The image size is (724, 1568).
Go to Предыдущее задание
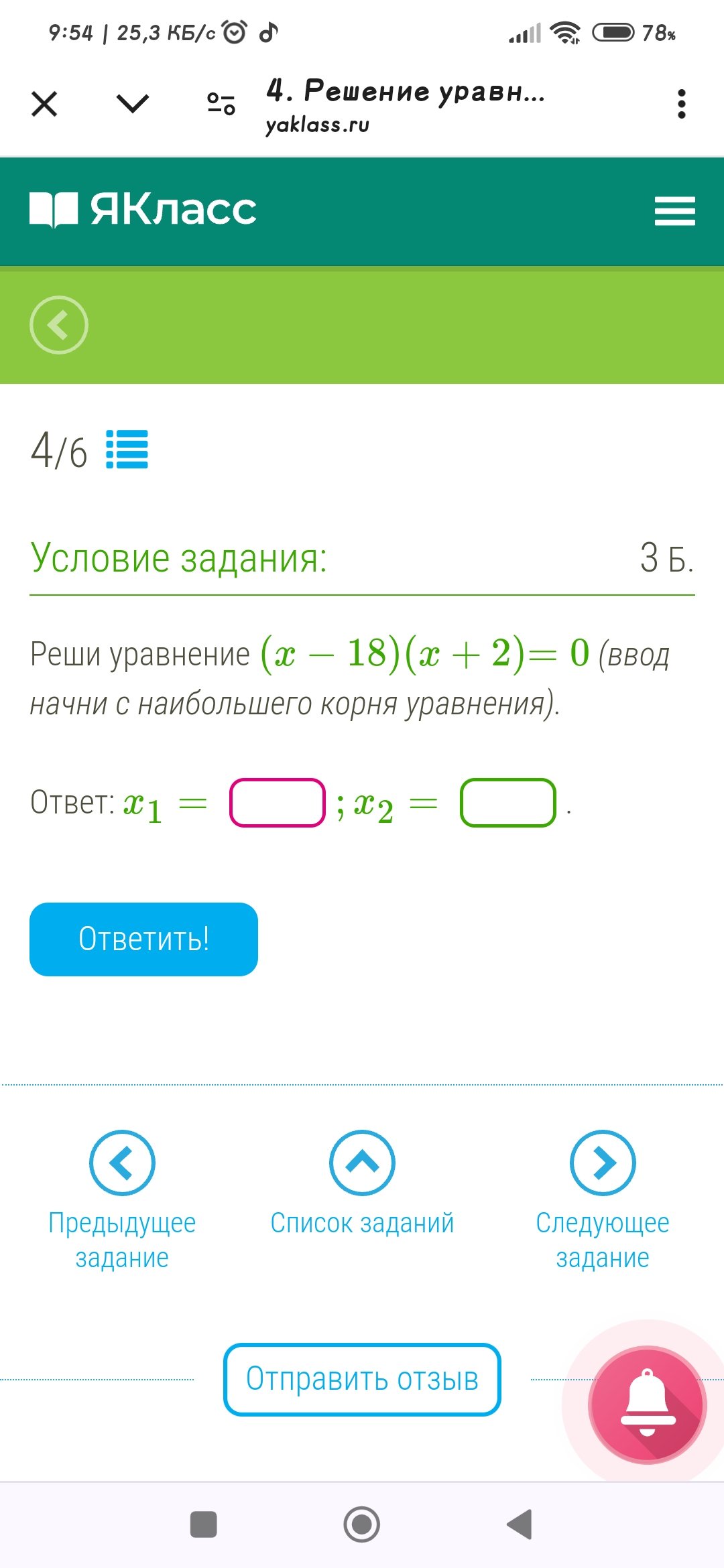[122, 1200]
